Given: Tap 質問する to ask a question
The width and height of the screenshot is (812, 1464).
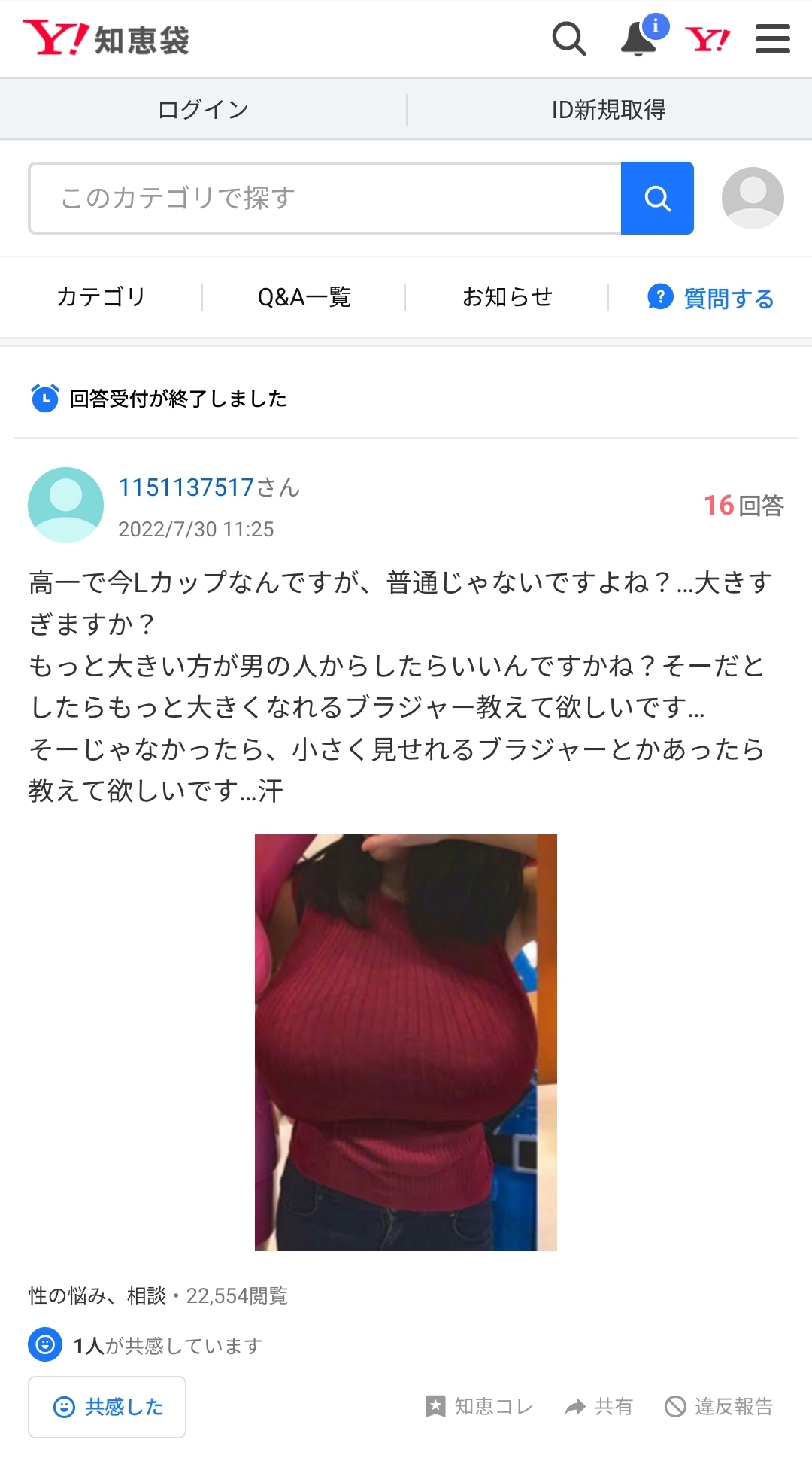Looking at the screenshot, I should pos(710,298).
